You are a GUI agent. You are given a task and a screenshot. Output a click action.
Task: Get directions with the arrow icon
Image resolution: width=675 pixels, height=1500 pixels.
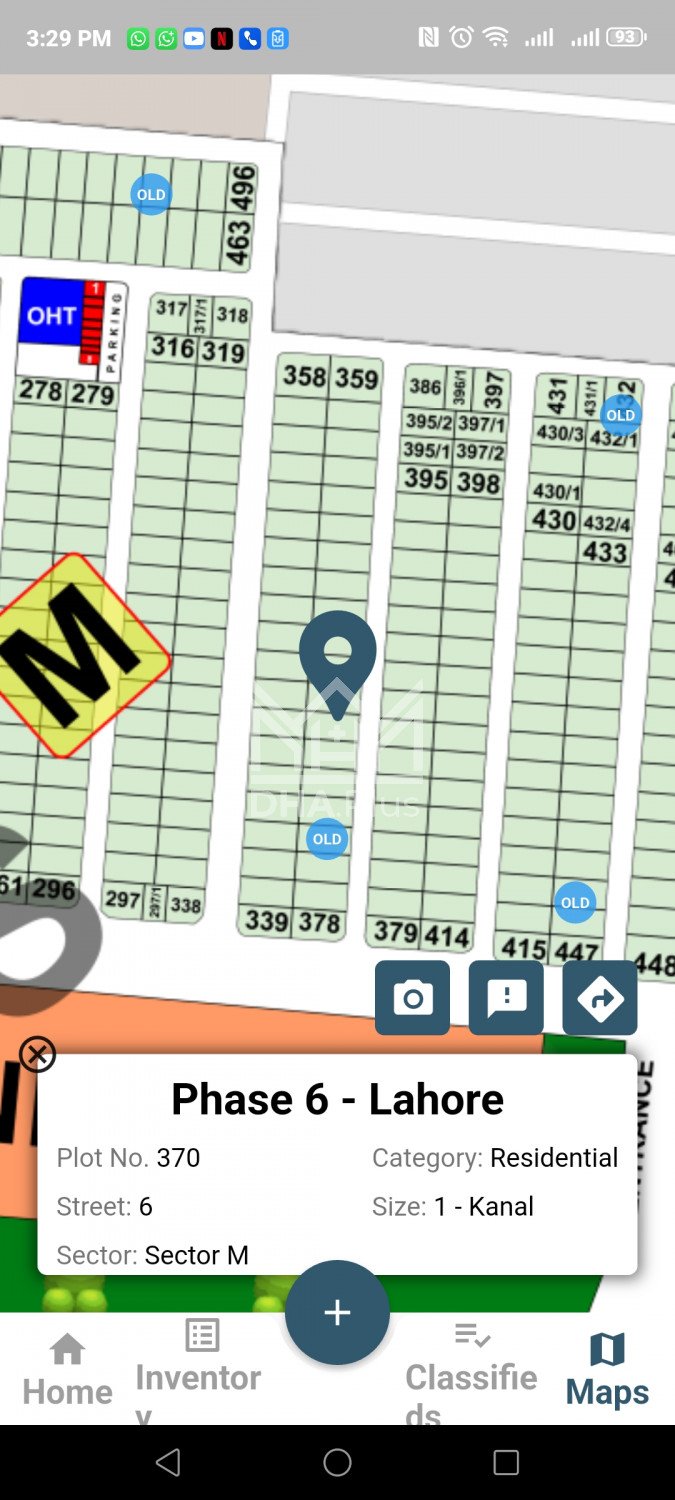(600, 998)
